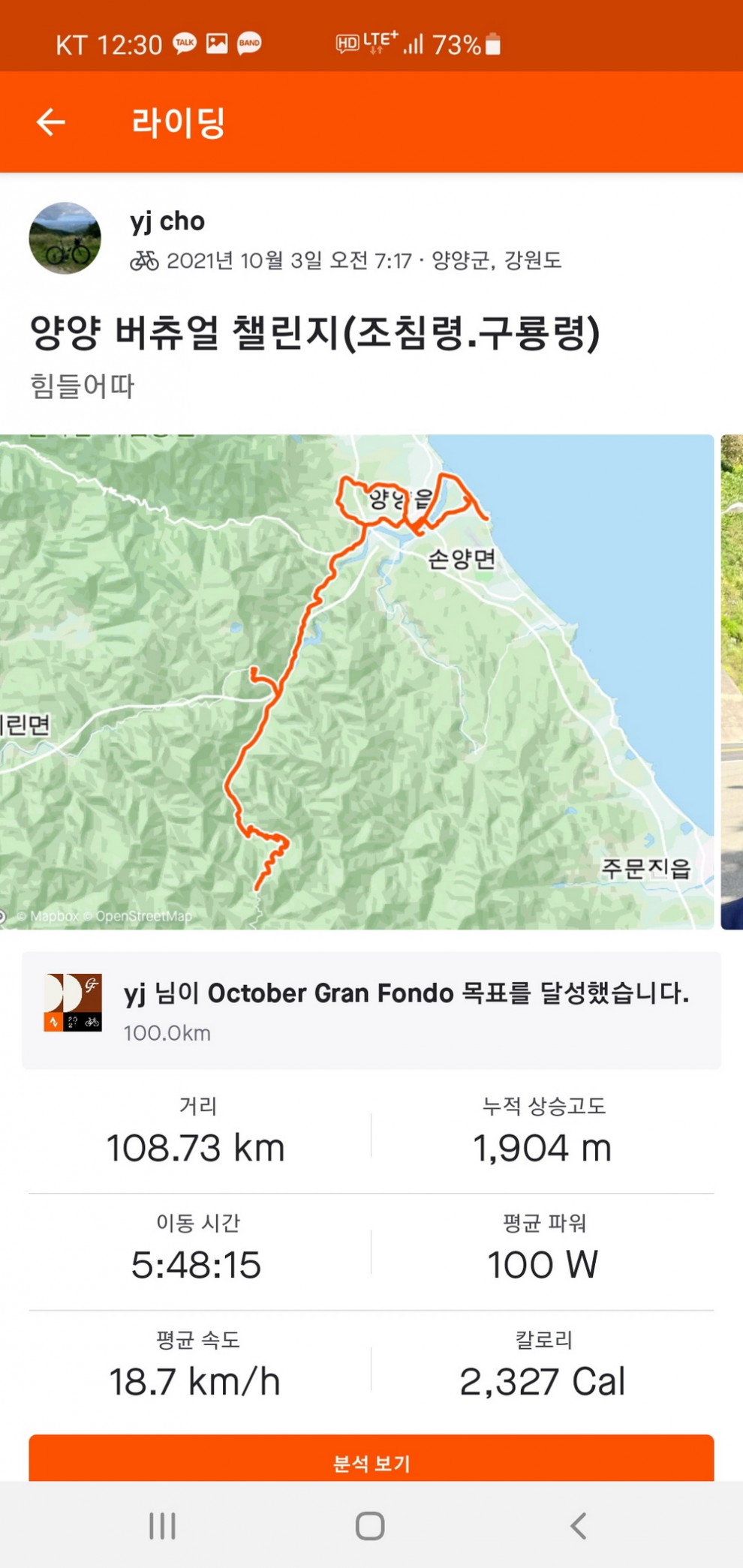Image resolution: width=743 pixels, height=1568 pixels.
Task: Go back using the app bar arrow
Action: (51, 122)
